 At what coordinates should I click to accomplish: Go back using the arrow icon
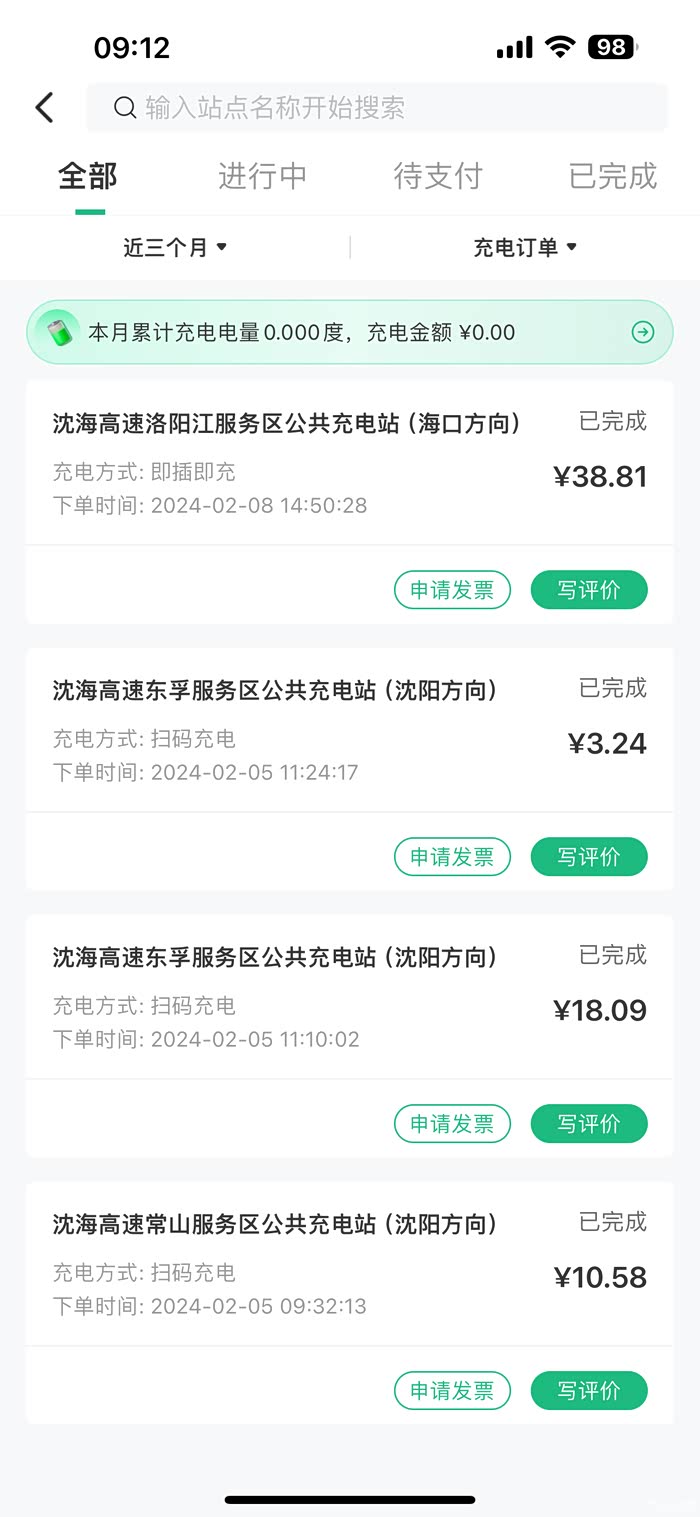pos(44,108)
